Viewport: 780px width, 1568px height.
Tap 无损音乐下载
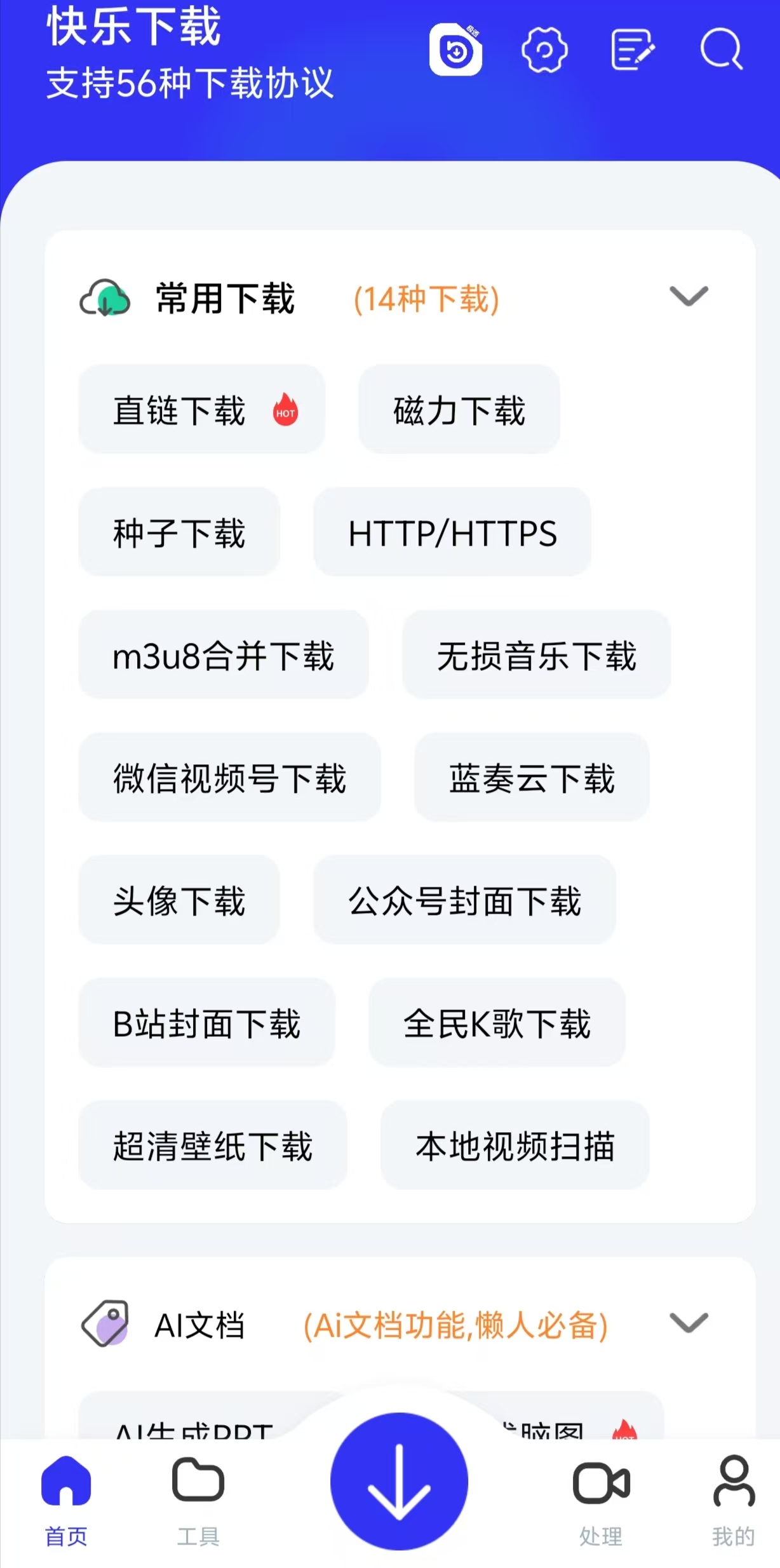point(536,655)
